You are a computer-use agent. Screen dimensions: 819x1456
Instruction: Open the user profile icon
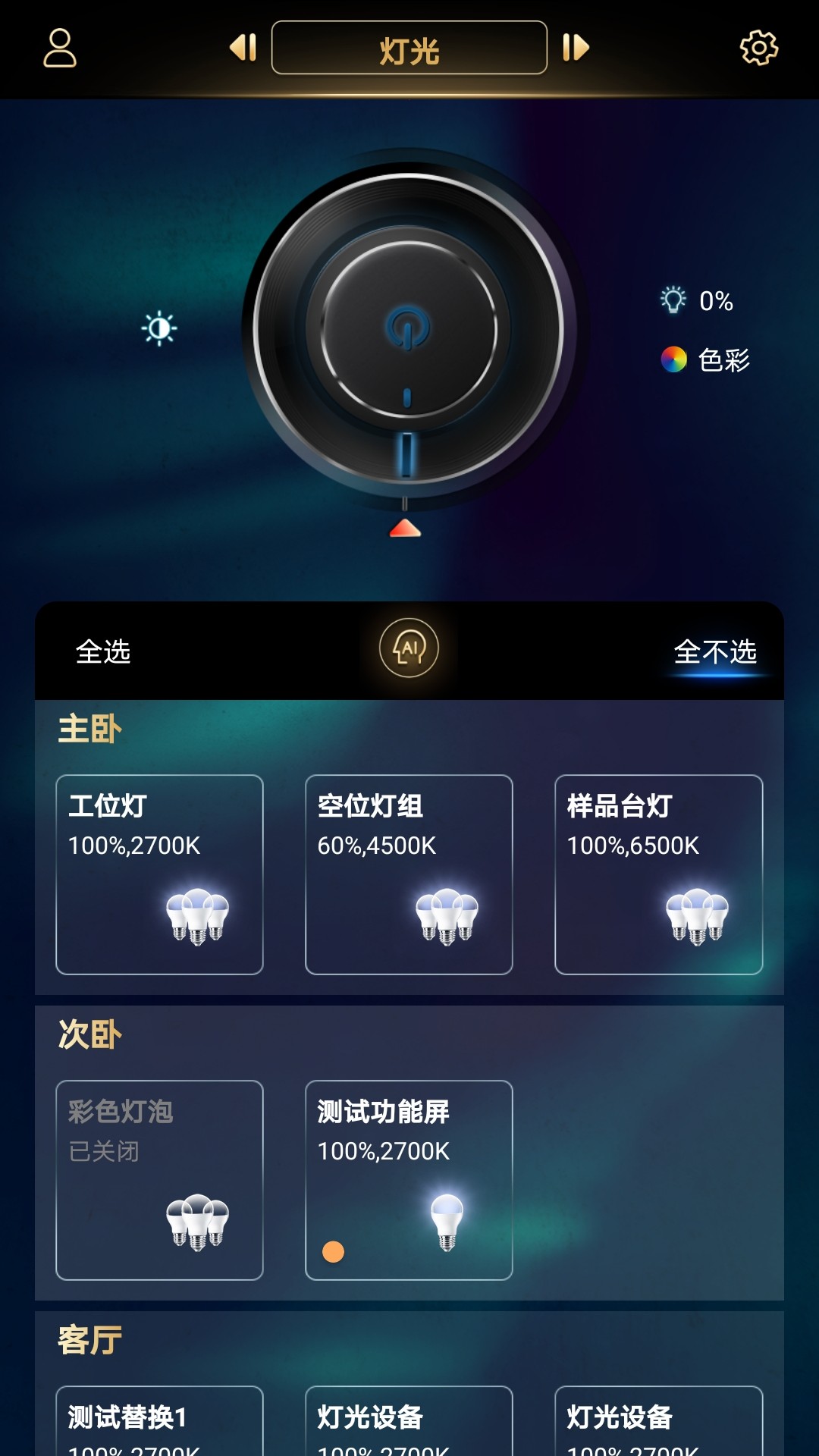pyautogui.click(x=60, y=49)
